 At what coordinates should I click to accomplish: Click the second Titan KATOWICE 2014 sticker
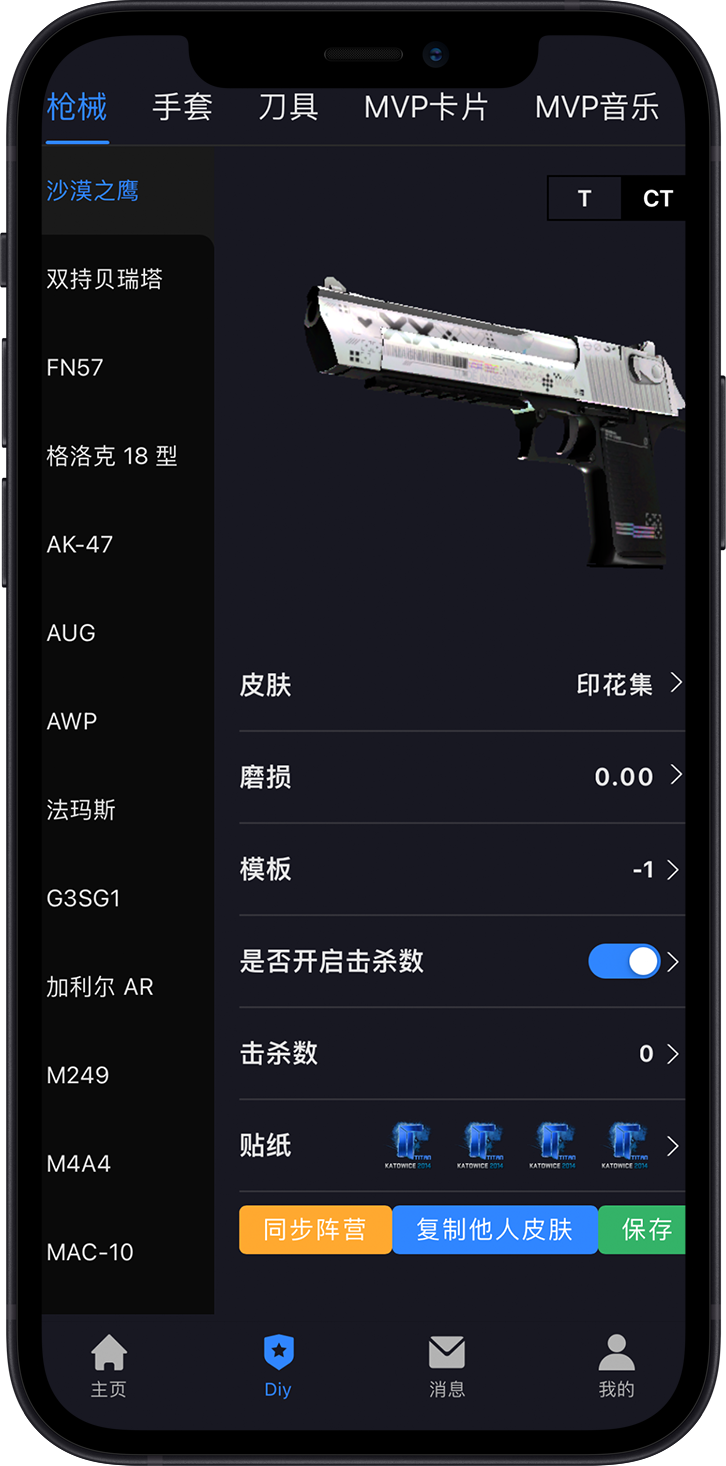483,1145
